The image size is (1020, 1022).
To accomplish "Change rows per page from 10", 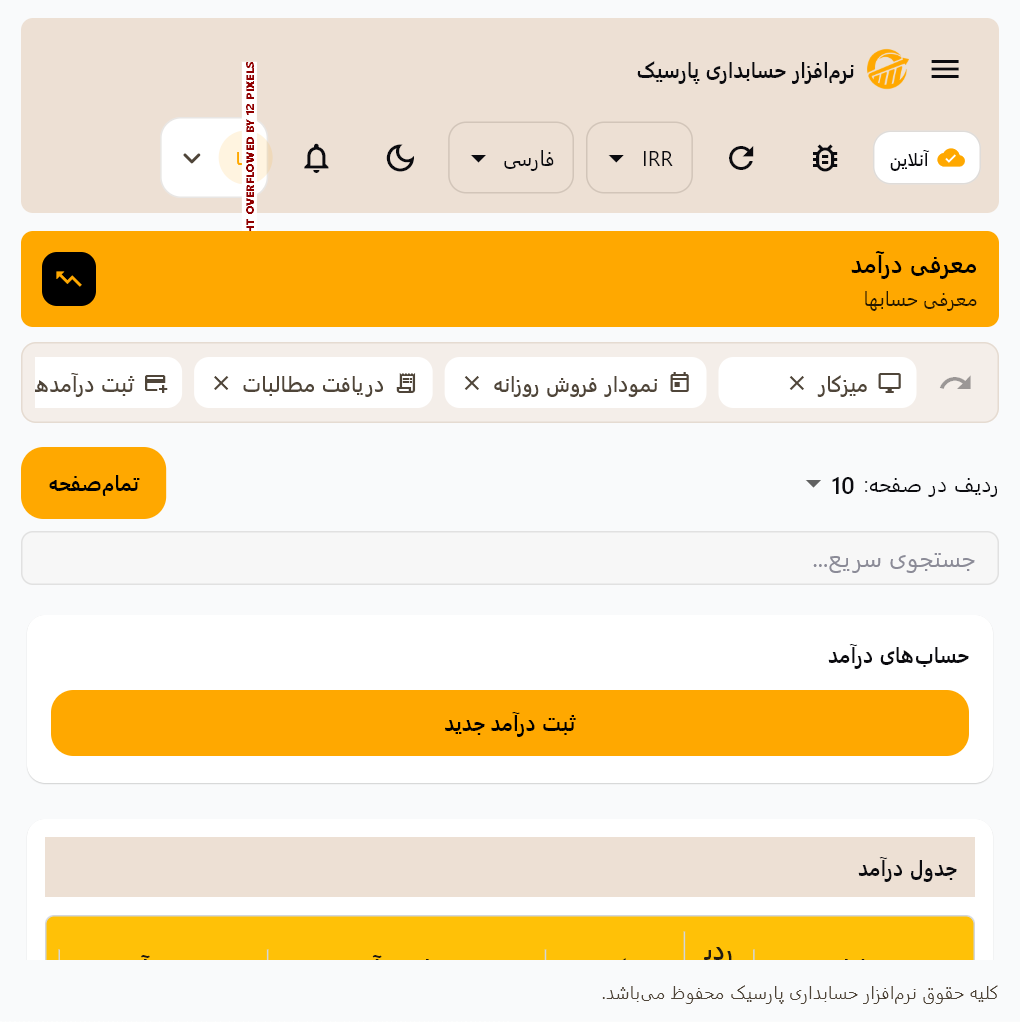I will coord(825,486).
